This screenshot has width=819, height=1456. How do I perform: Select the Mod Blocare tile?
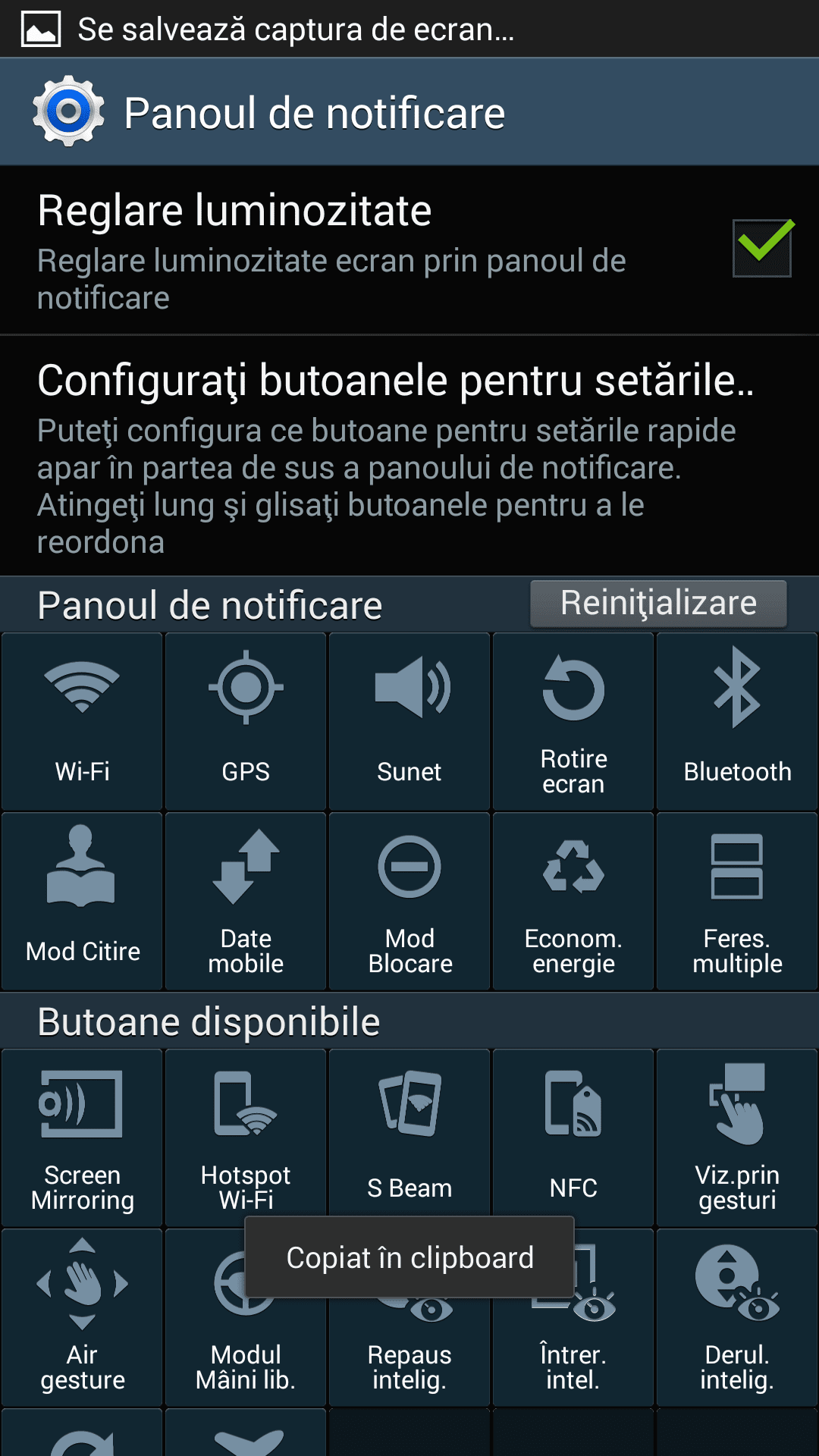tap(409, 901)
